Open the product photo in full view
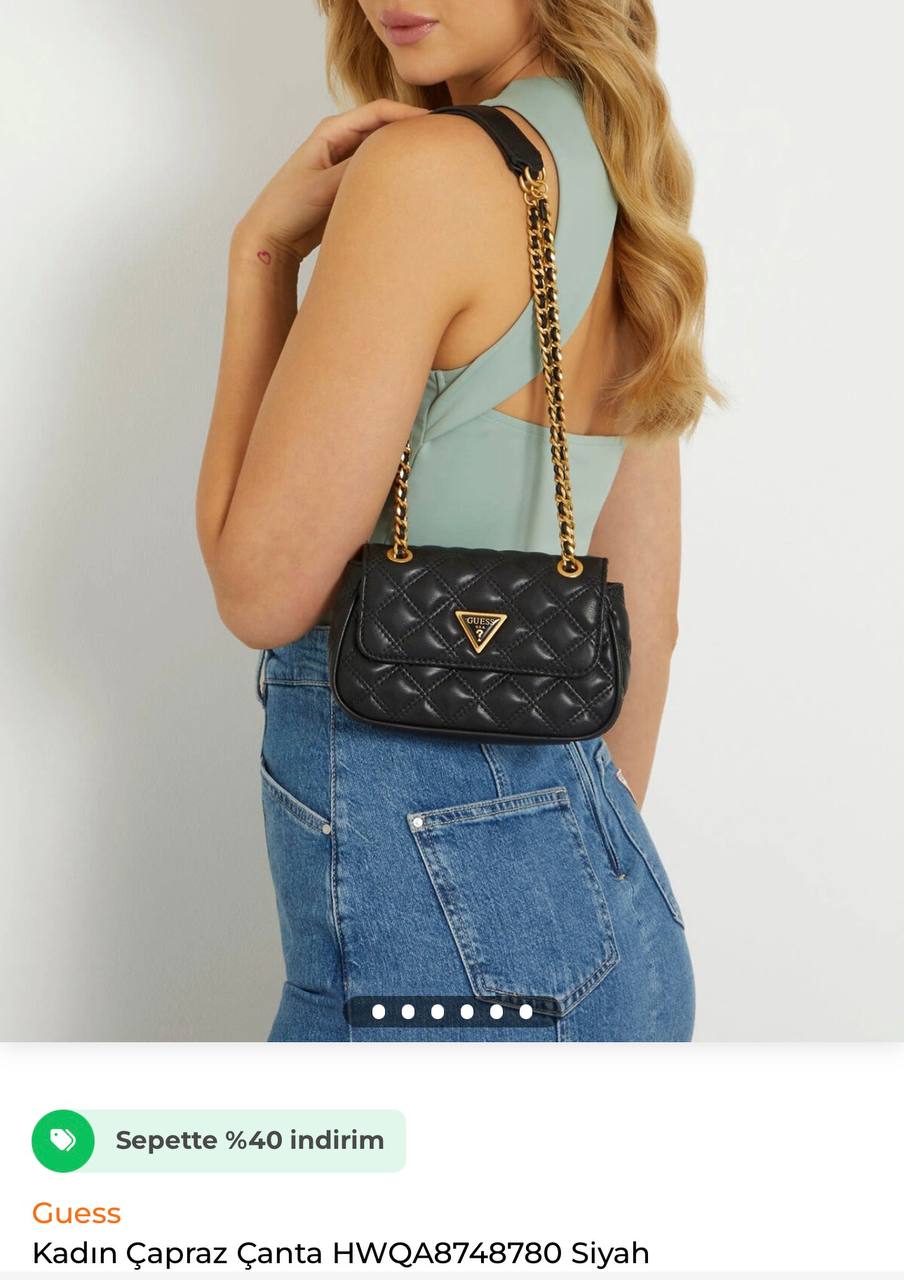 tap(452, 500)
